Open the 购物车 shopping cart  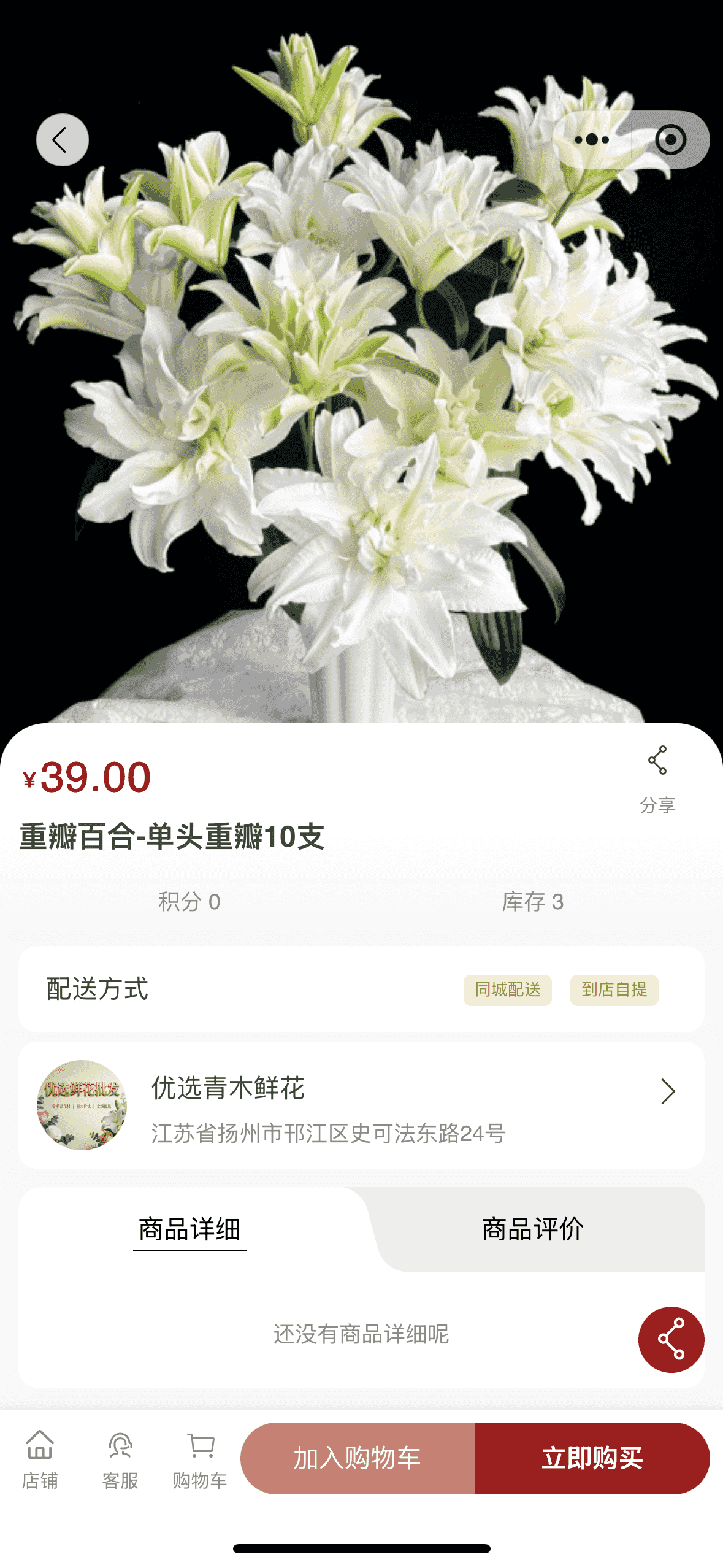click(200, 1459)
